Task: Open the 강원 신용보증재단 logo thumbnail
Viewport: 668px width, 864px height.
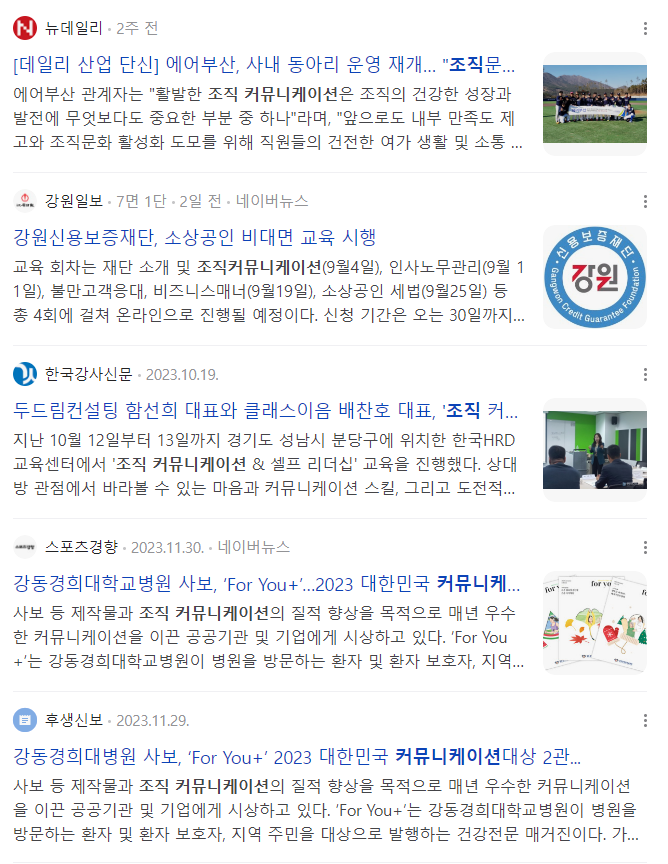Action: [594, 277]
